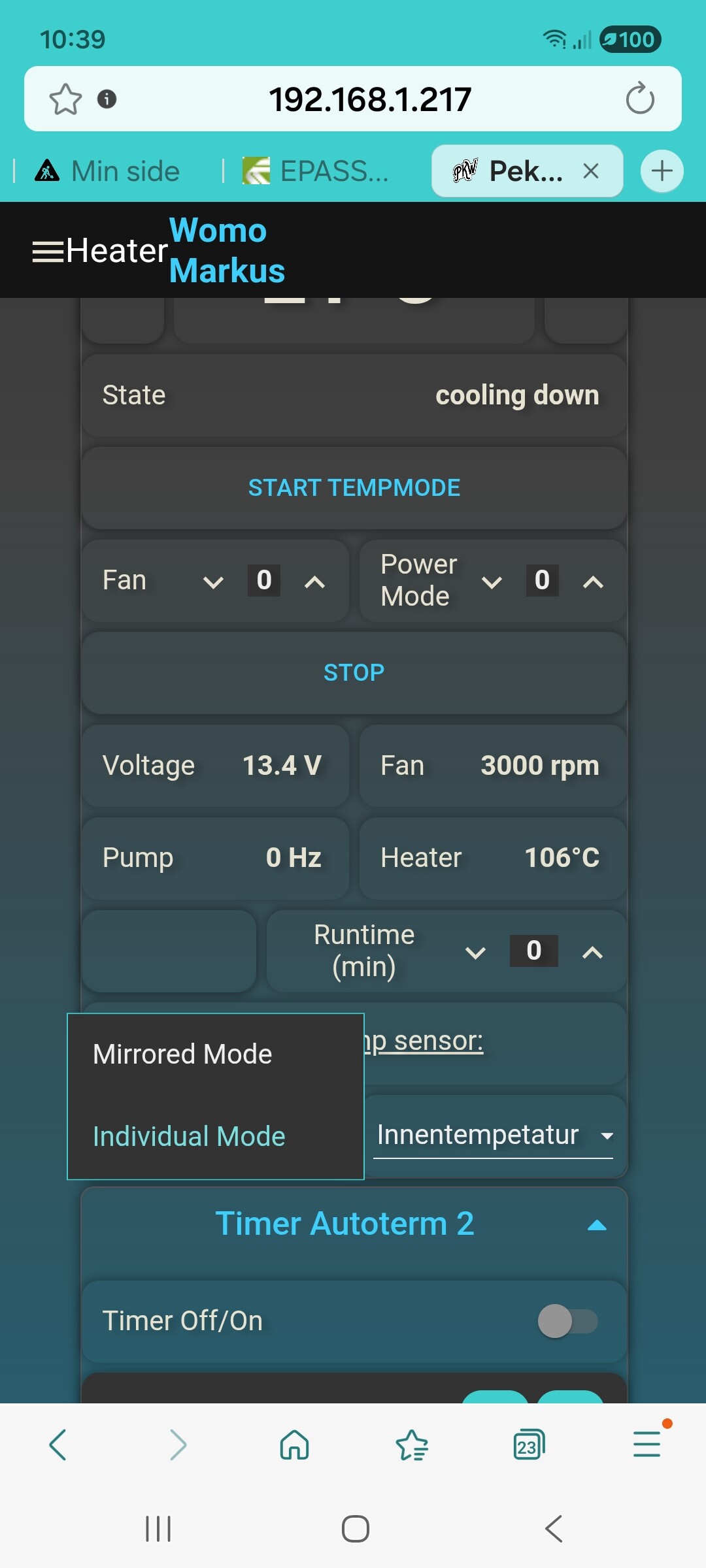Decrease the Fan value

coord(213,581)
